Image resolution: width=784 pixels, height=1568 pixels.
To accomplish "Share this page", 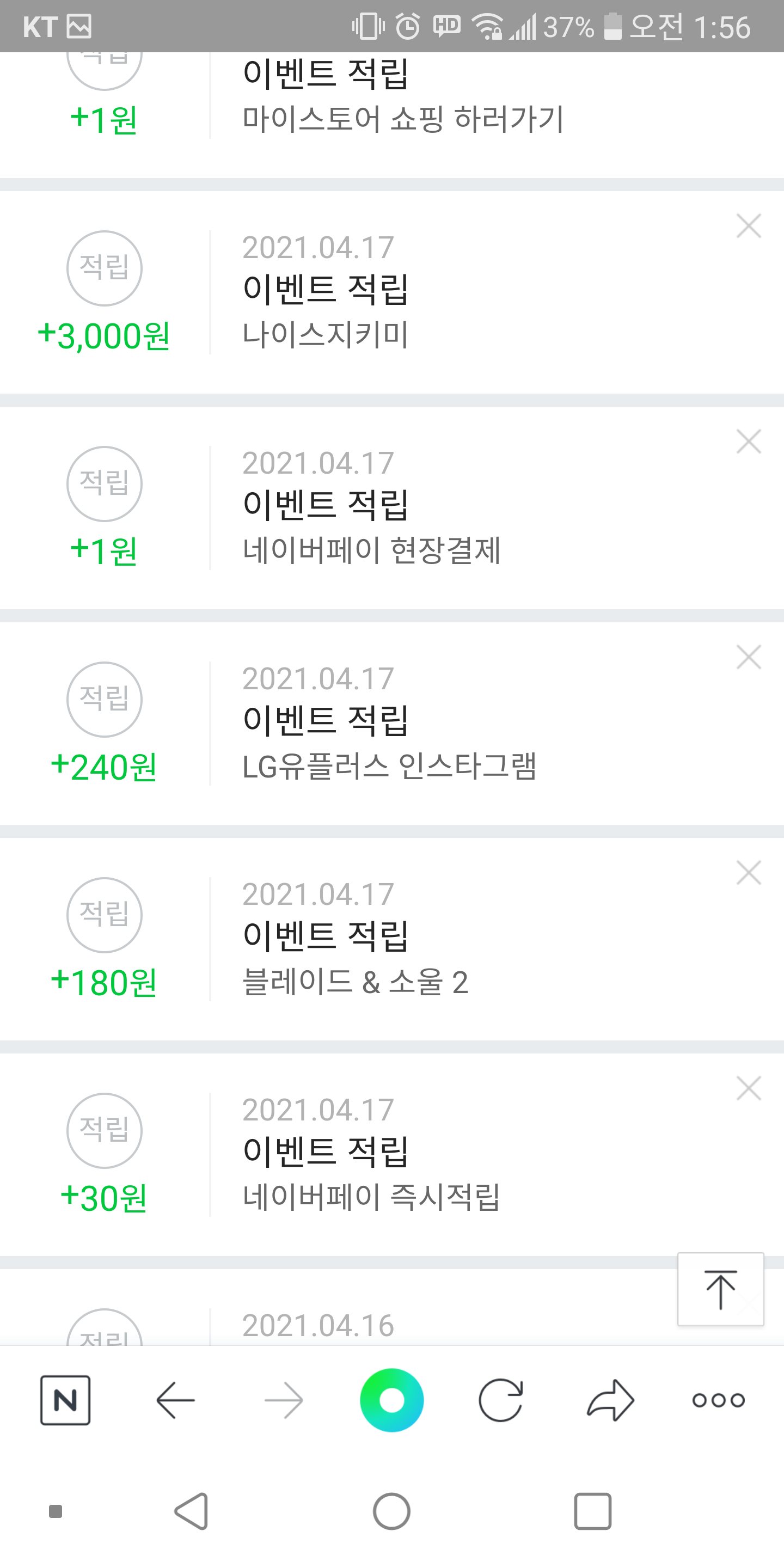I will (x=610, y=1400).
